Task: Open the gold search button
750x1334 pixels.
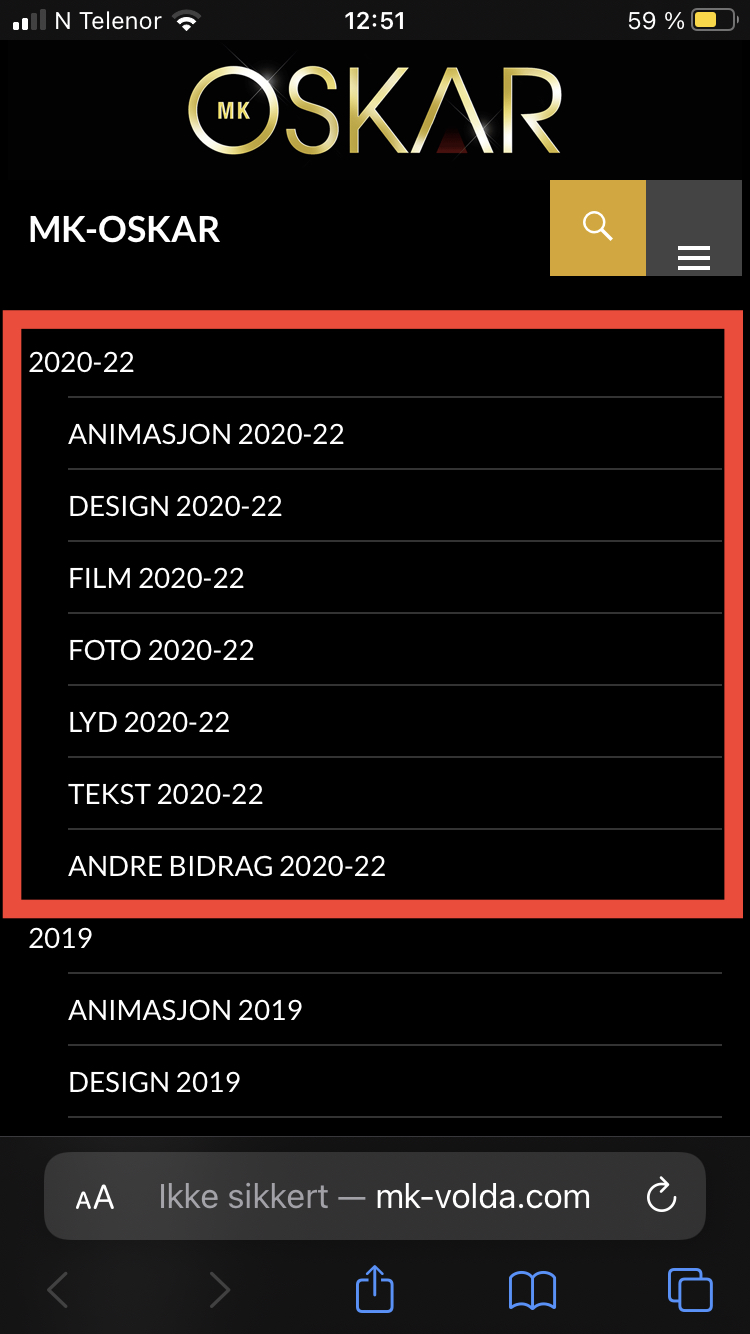Action: (x=598, y=228)
